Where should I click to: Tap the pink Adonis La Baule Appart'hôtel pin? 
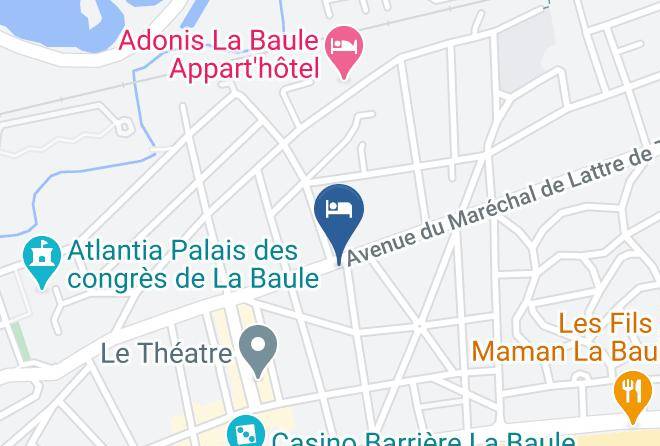coord(346,50)
